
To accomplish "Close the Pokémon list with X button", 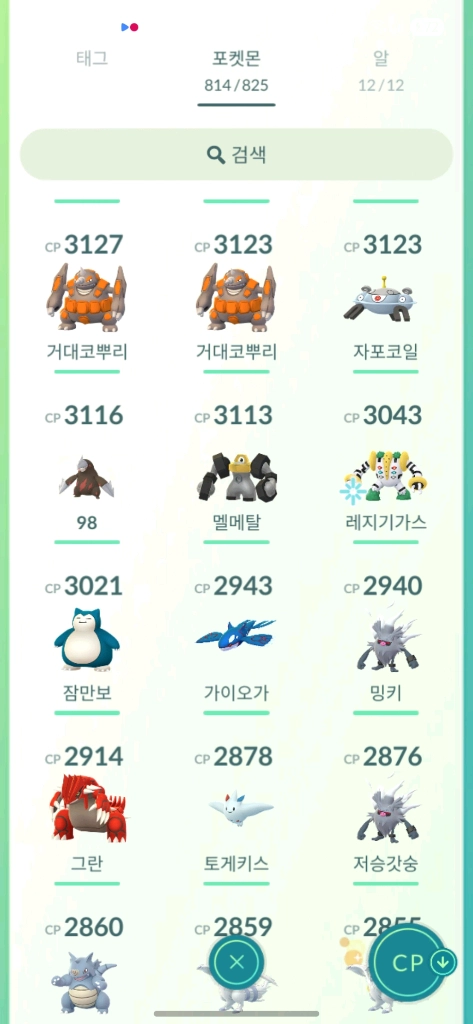I will click(236, 961).
